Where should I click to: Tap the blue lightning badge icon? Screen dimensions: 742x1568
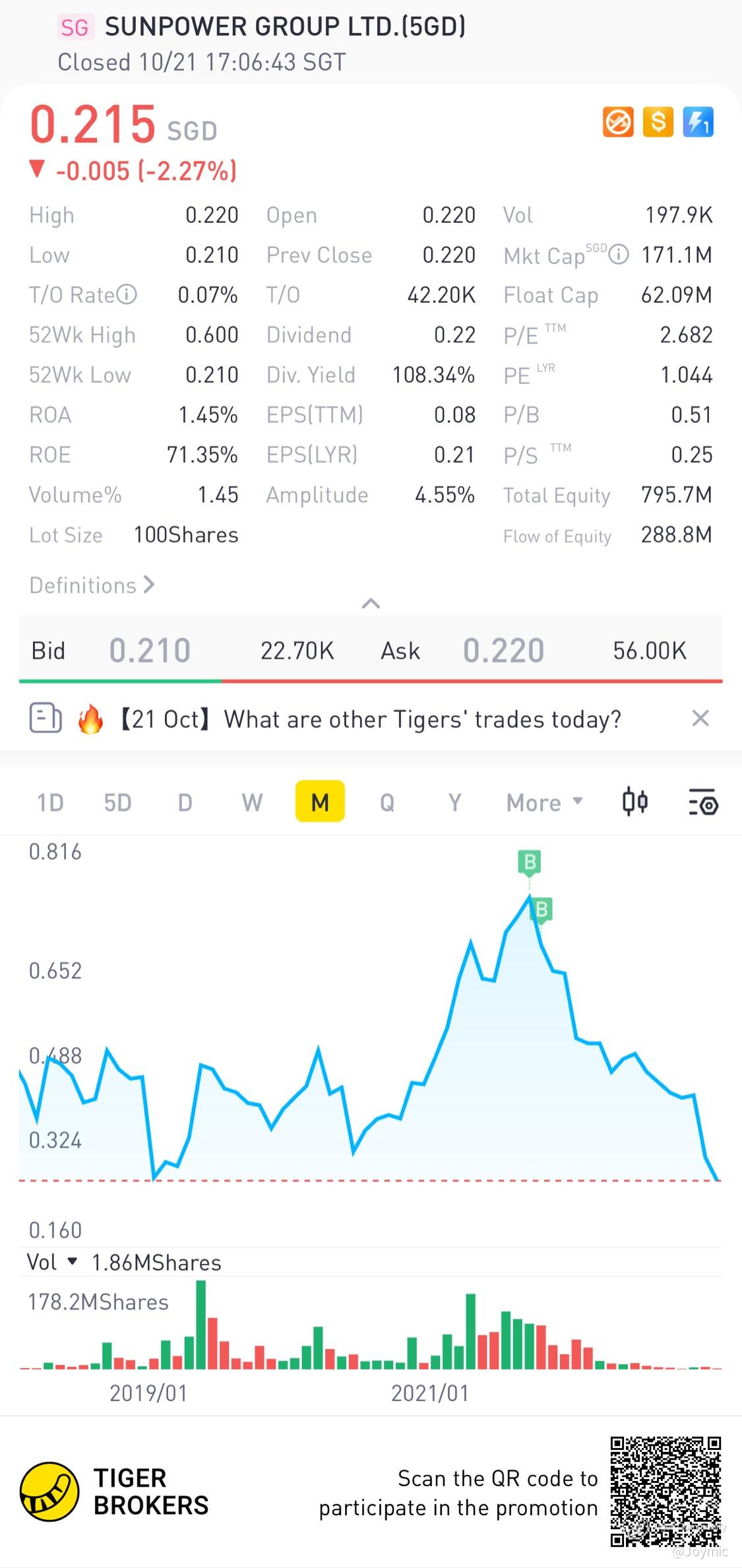tap(698, 122)
